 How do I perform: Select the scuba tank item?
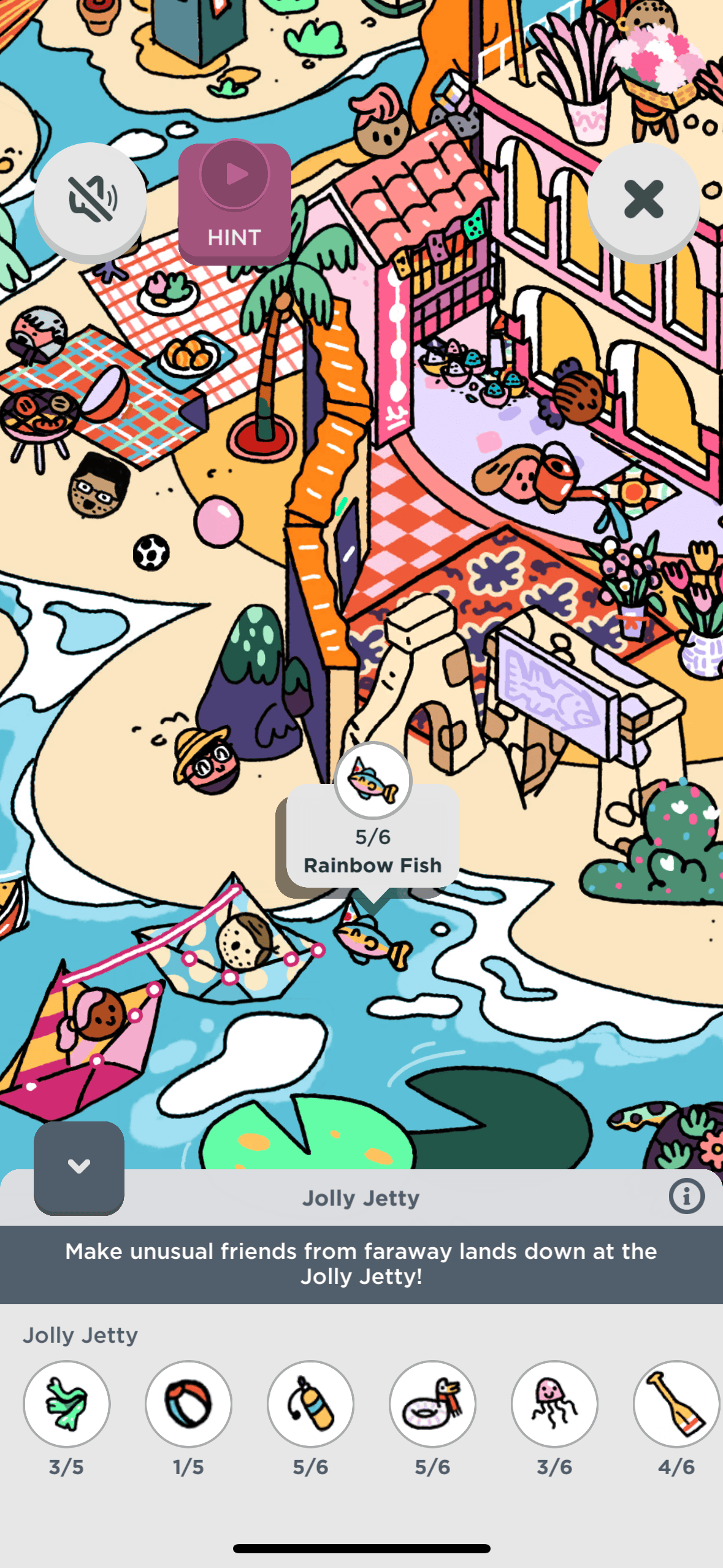coord(310,1404)
